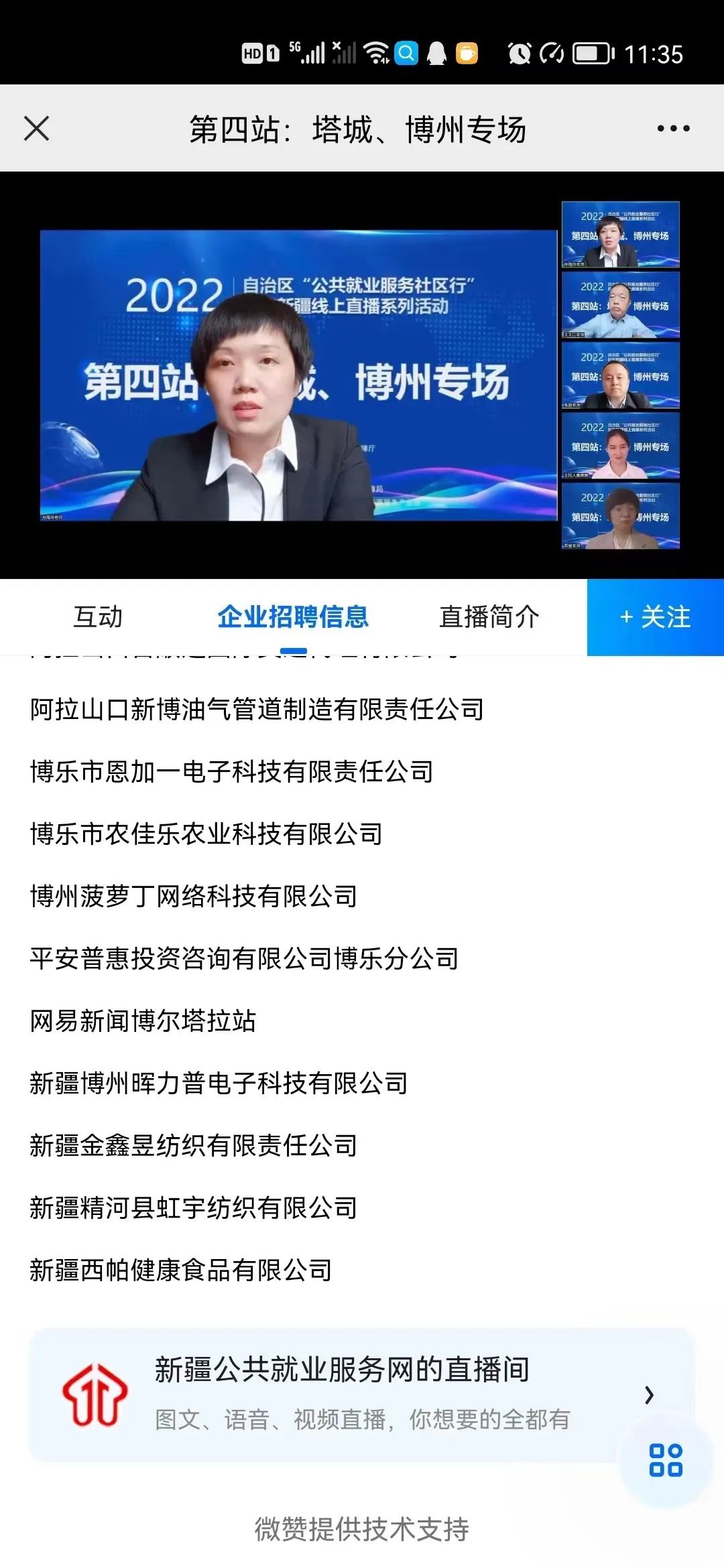Tap the live video player
The image size is (724, 1568).
298,375
